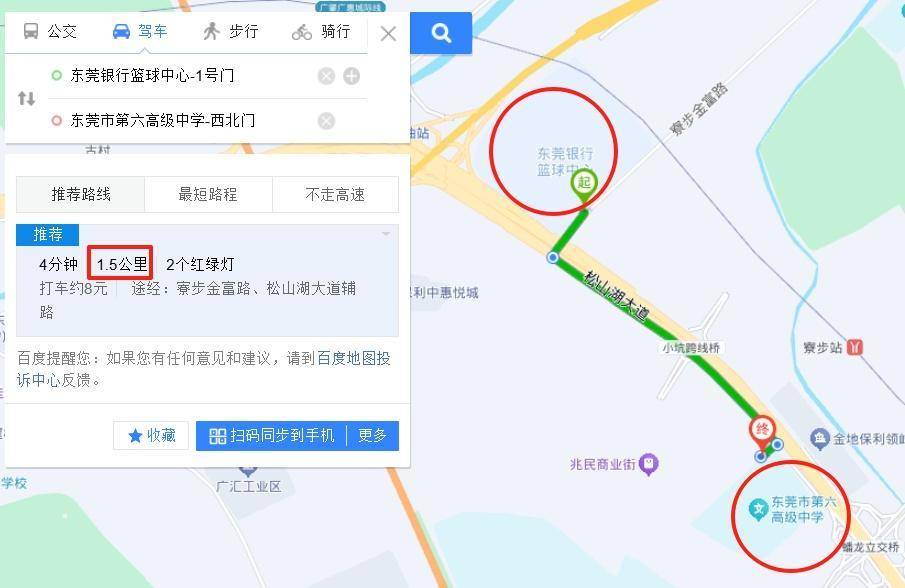Add a waypoint with the plus icon
This screenshot has height=588, width=905.
tap(351, 76)
